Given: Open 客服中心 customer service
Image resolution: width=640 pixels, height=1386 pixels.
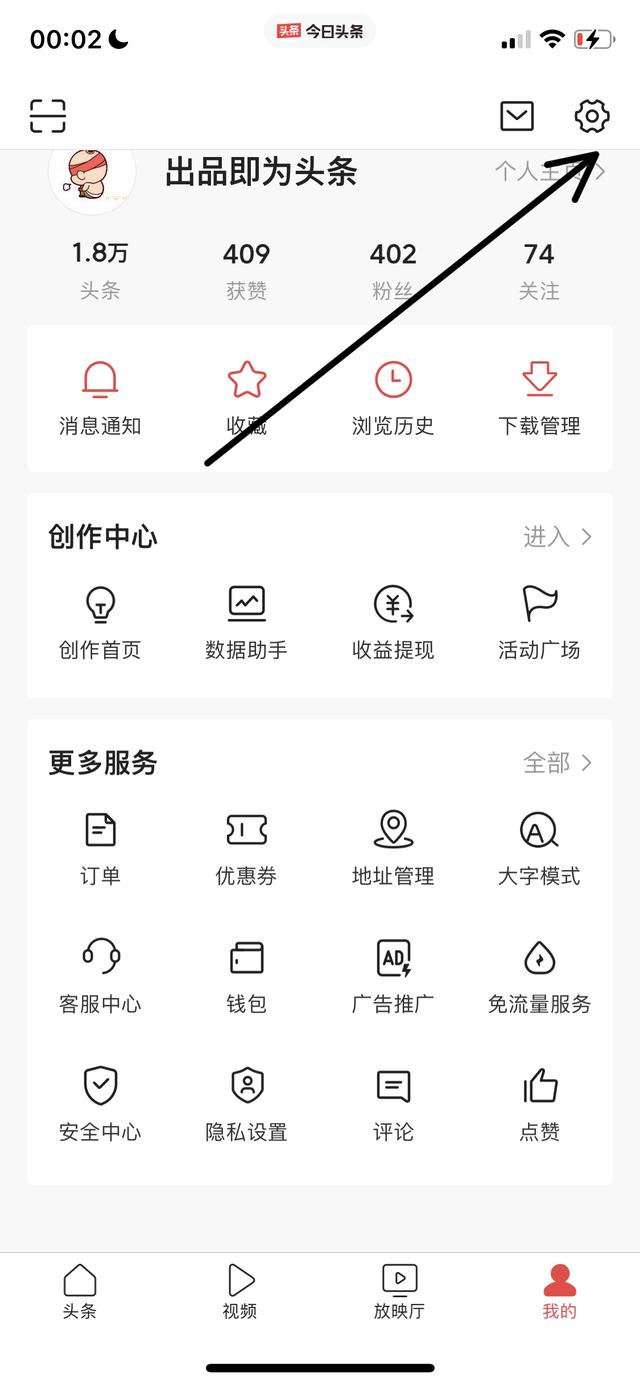Looking at the screenshot, I should [x=100, y=977].
